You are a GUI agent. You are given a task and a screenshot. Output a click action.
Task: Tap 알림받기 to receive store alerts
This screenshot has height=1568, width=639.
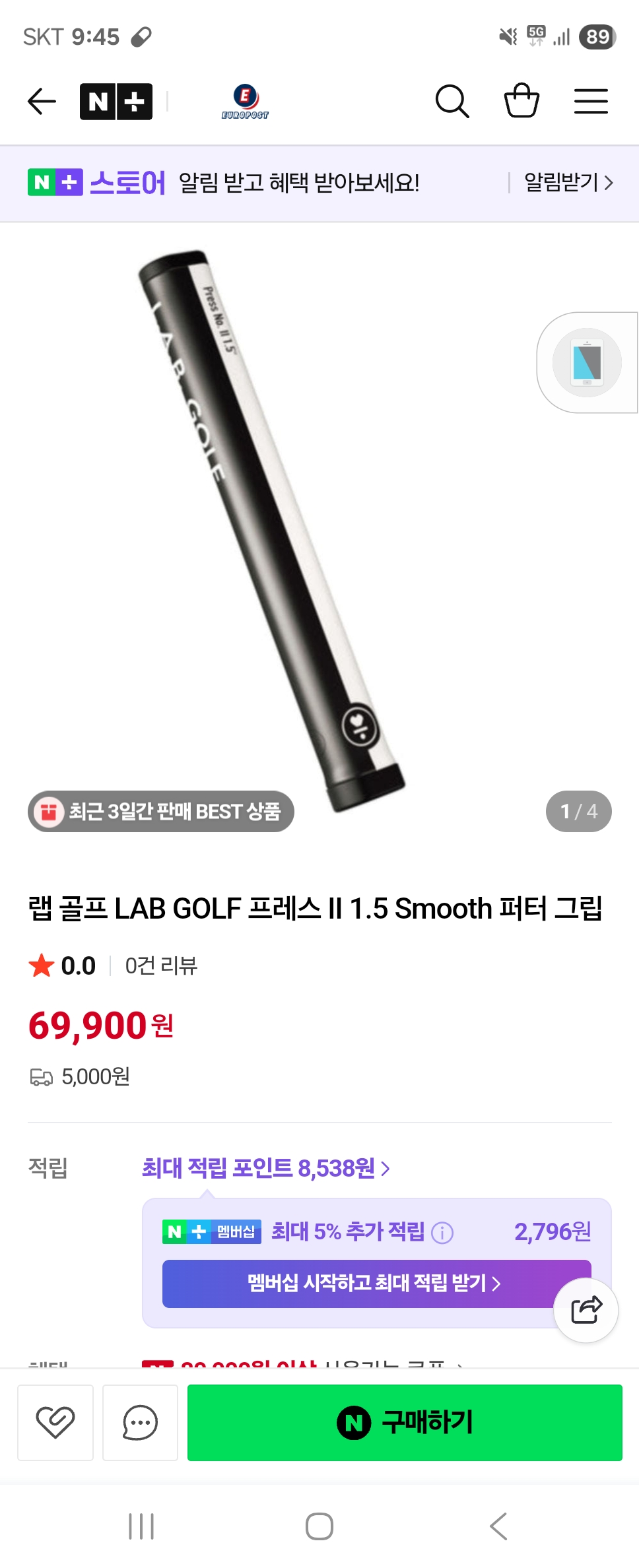pyautogui.click(x=568, y=182)
